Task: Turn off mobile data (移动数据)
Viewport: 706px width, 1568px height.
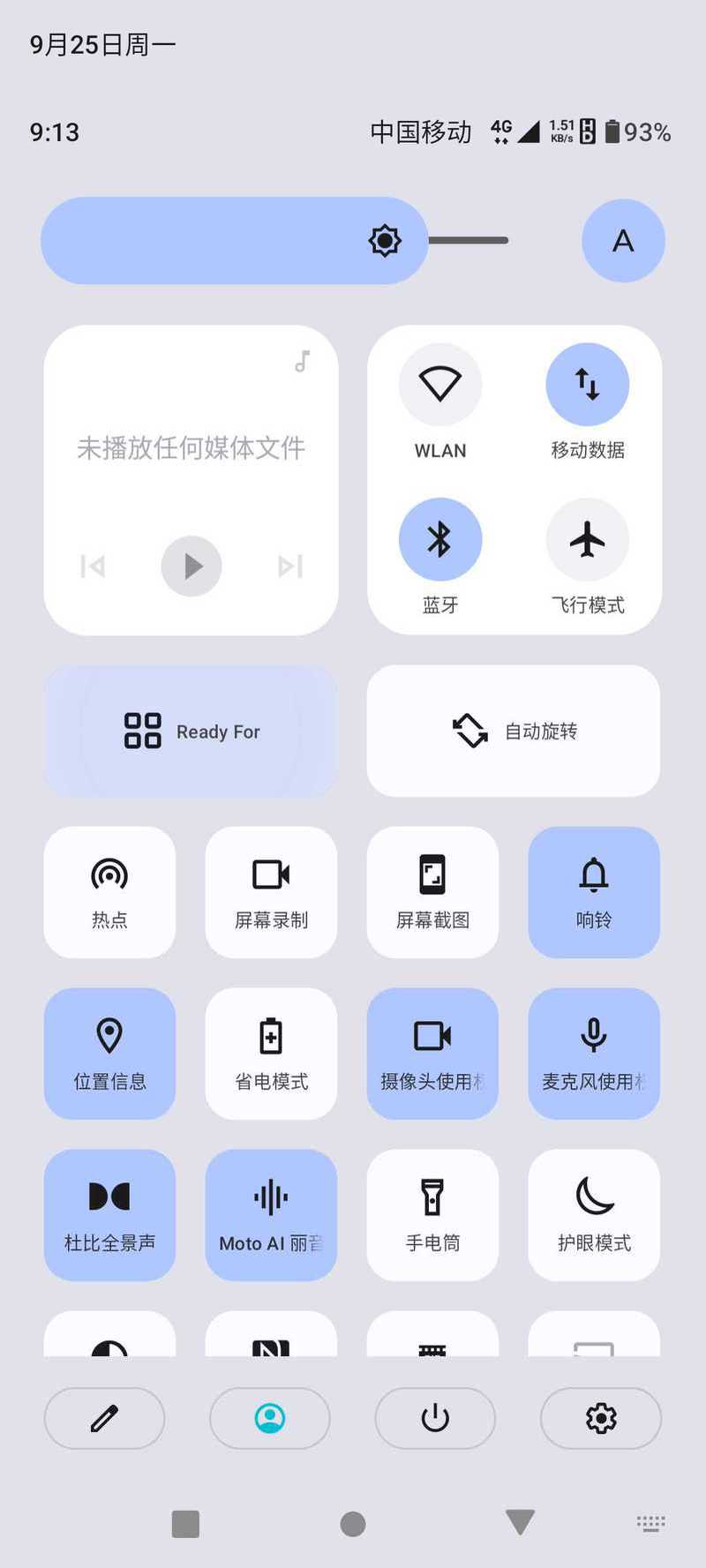Action: [x=587, y=385]
